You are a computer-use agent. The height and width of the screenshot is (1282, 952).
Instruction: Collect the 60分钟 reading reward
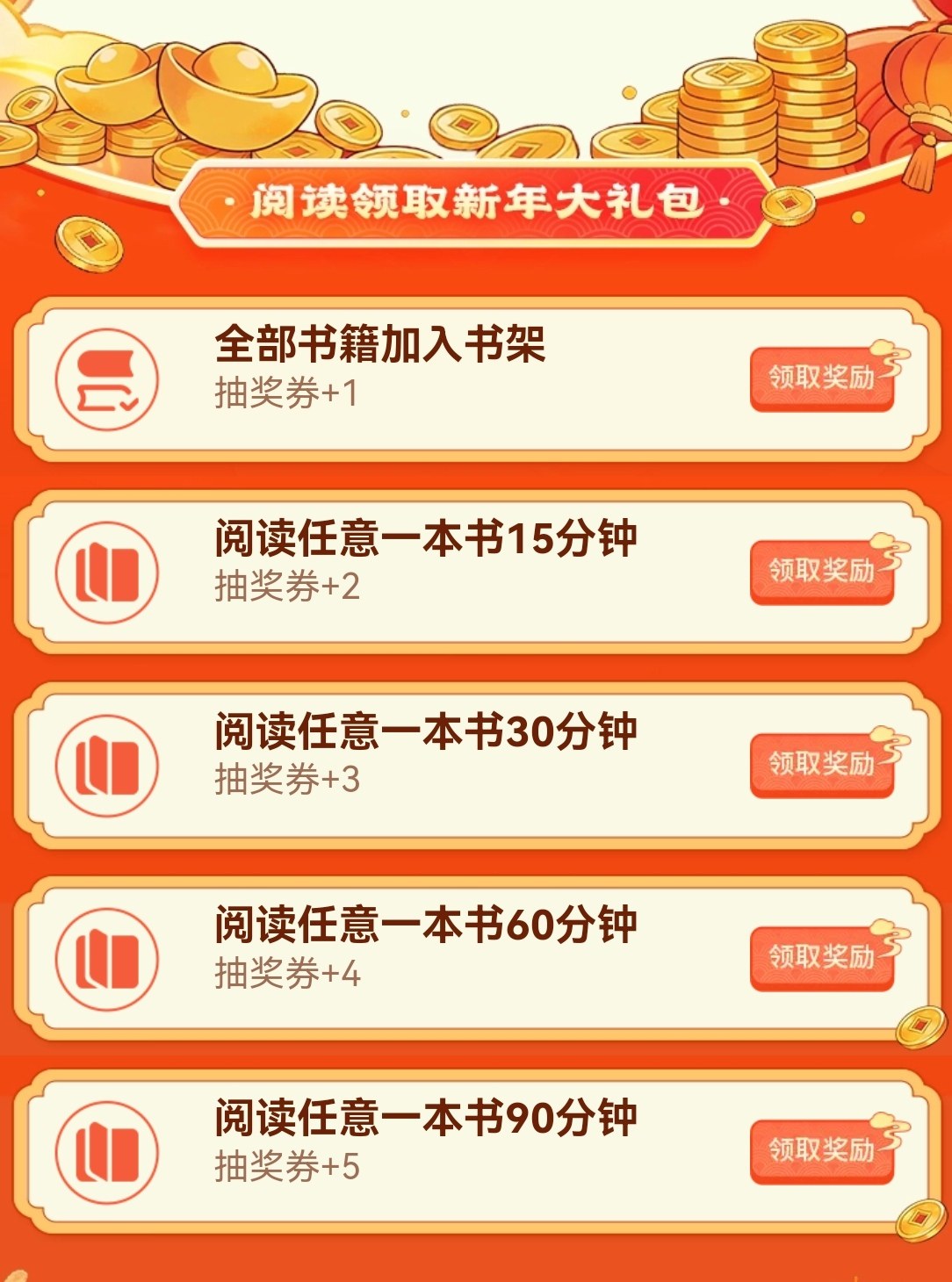coord(821,958)
